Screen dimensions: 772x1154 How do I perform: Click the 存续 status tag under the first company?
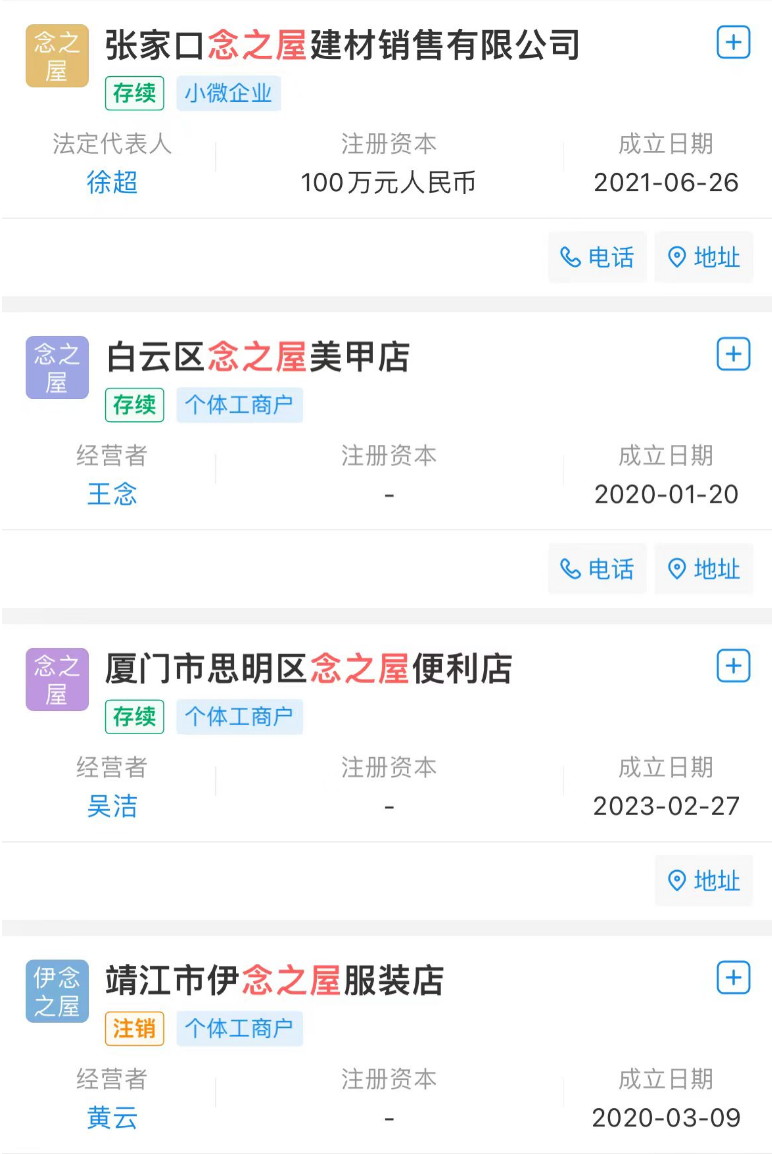(x=134, y=93)
